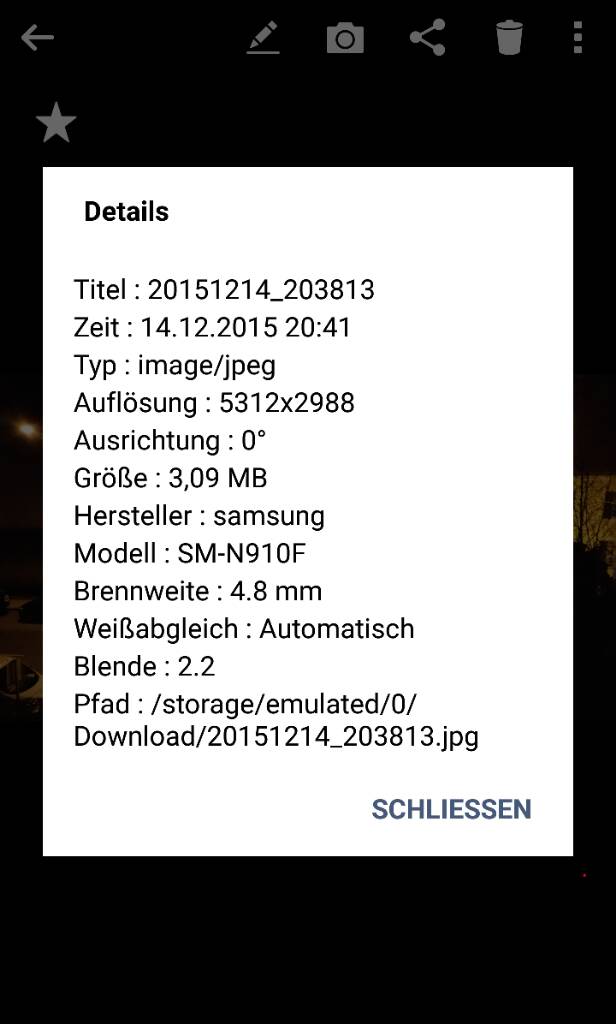The width and height of the screenshot is (616, 1024).
Task: Share this photo
Action: (427, 37)
